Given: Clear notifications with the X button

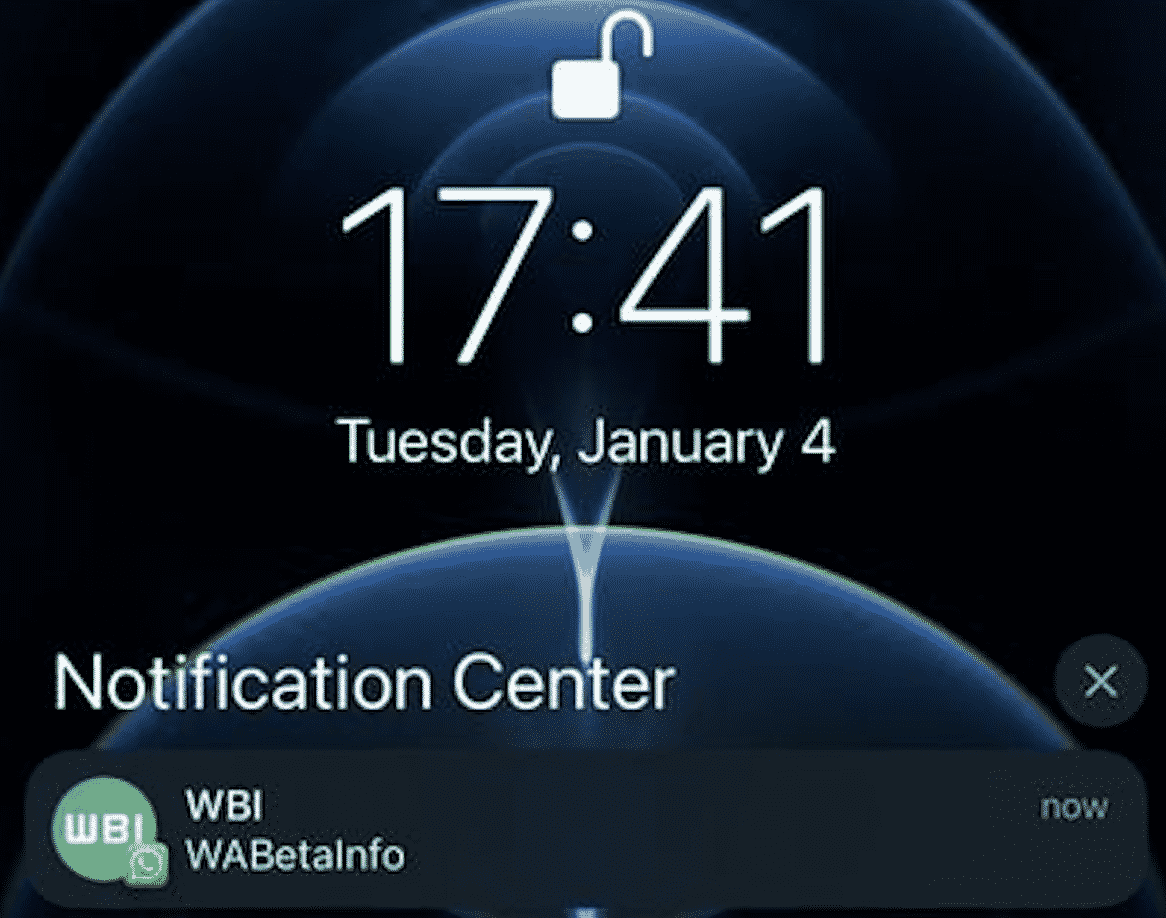Looking at the screenshot, I should click(x=1101, y=681).
